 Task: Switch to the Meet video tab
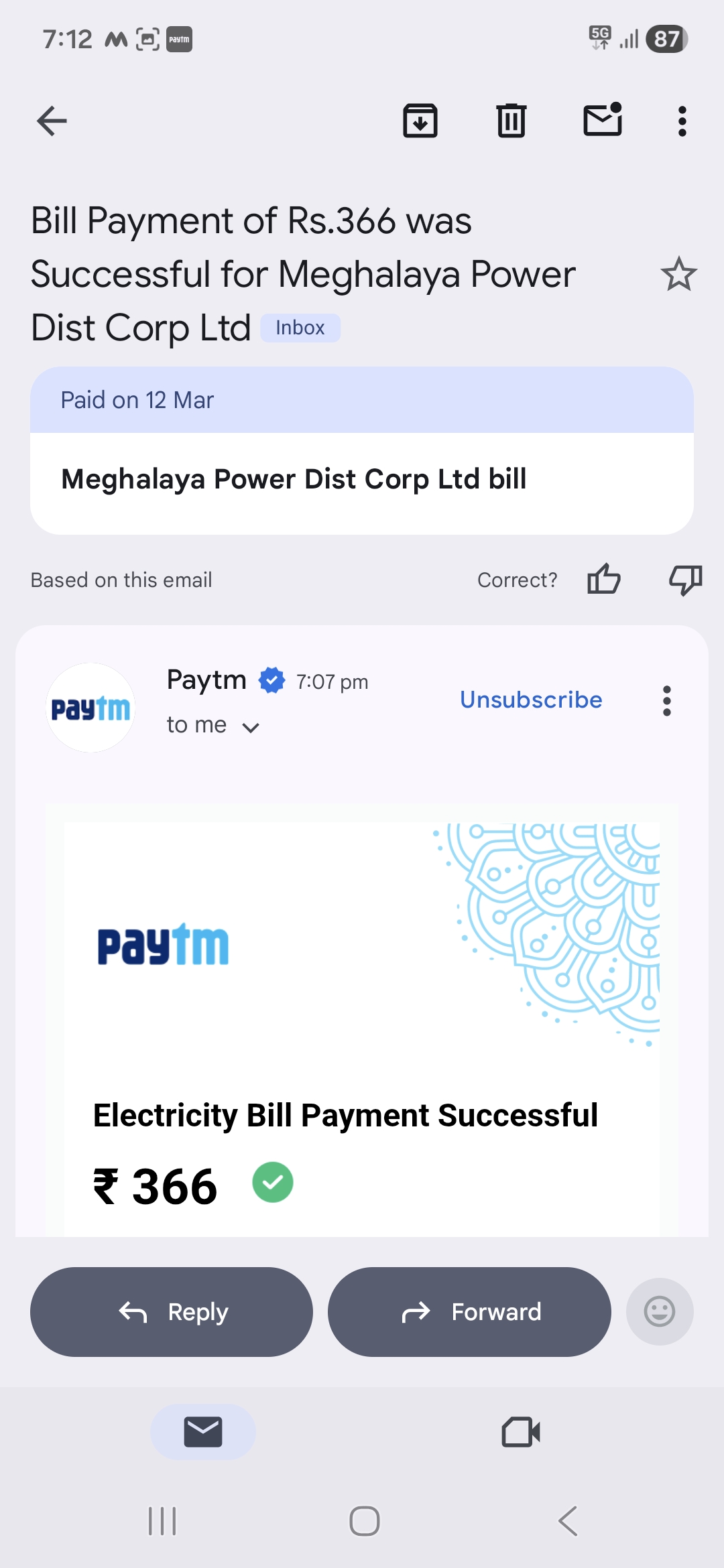point(521,1432)
